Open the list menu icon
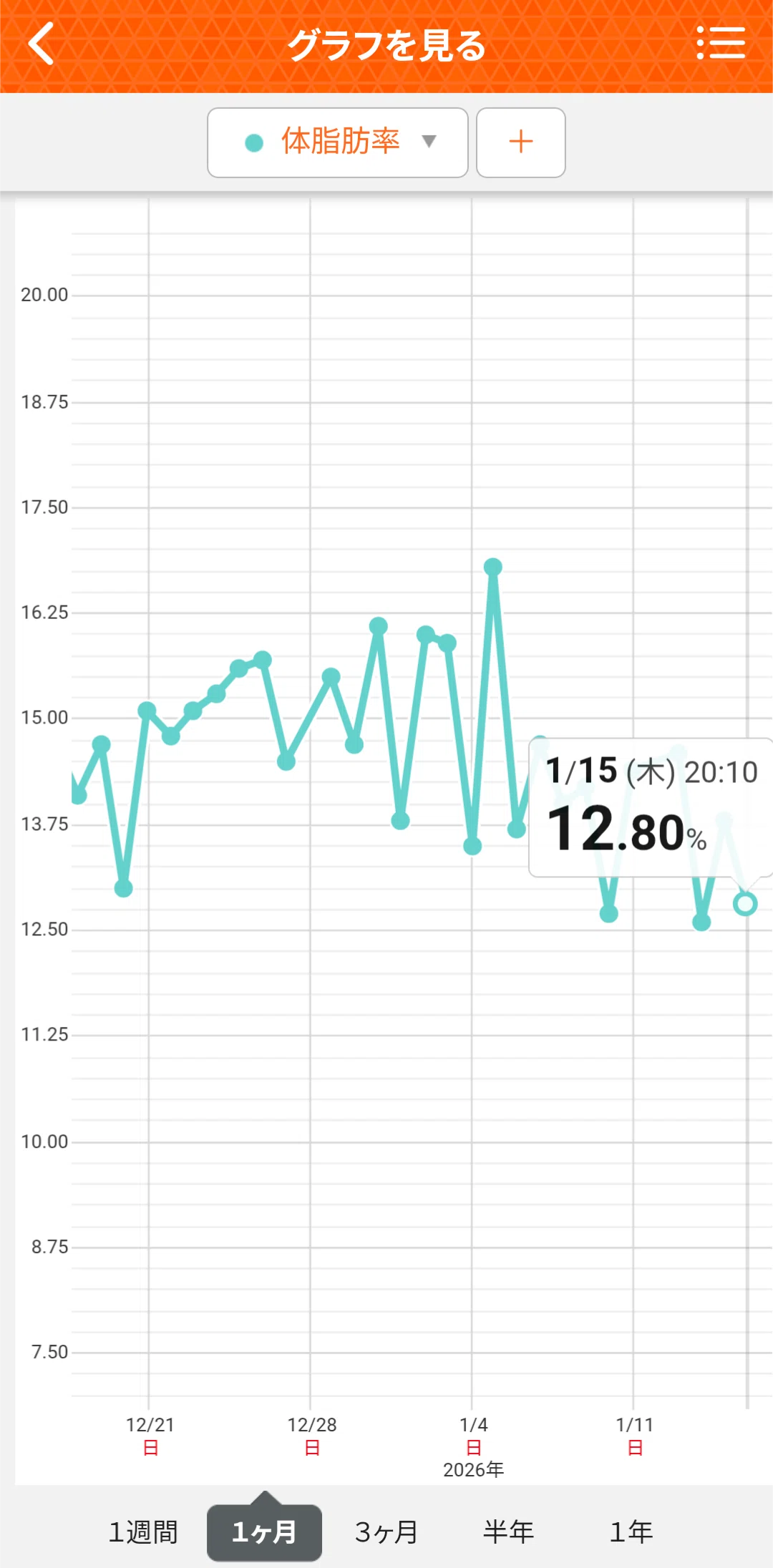 (x=721, y=44)
